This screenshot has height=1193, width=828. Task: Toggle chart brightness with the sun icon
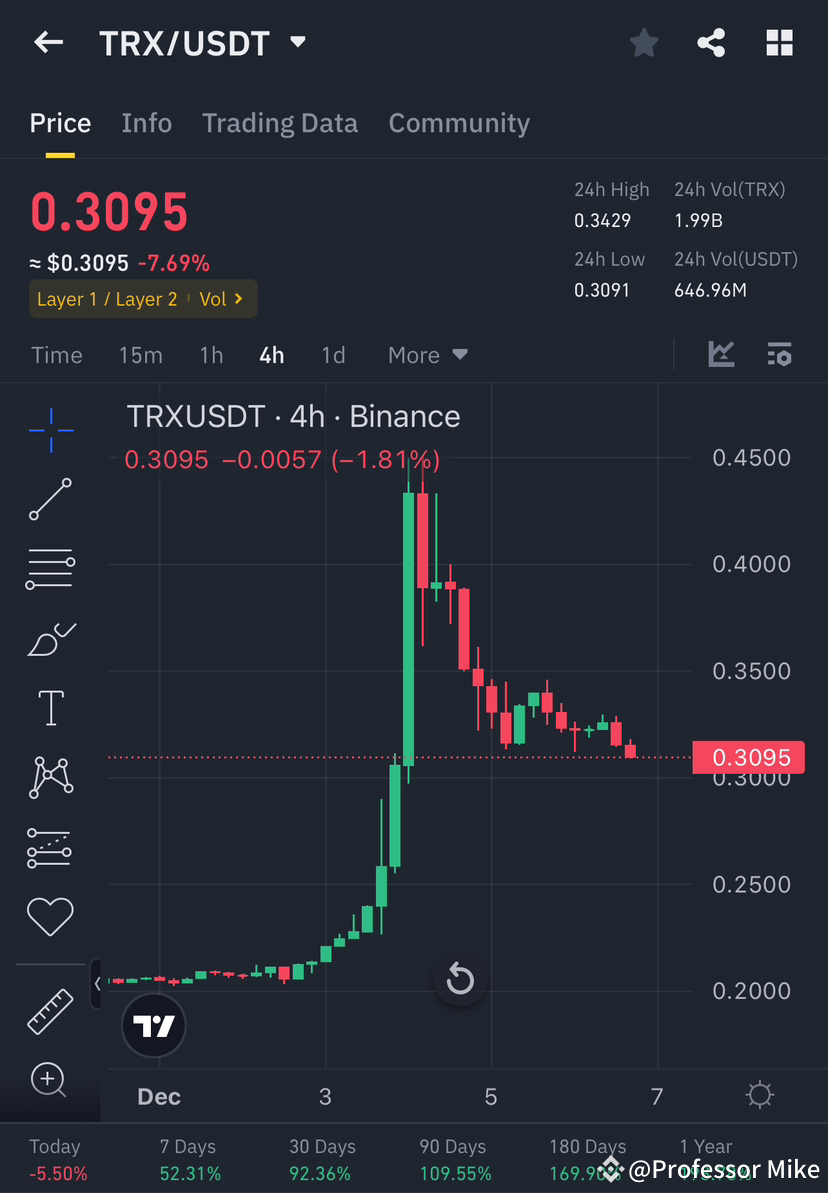coord(759,1095)
